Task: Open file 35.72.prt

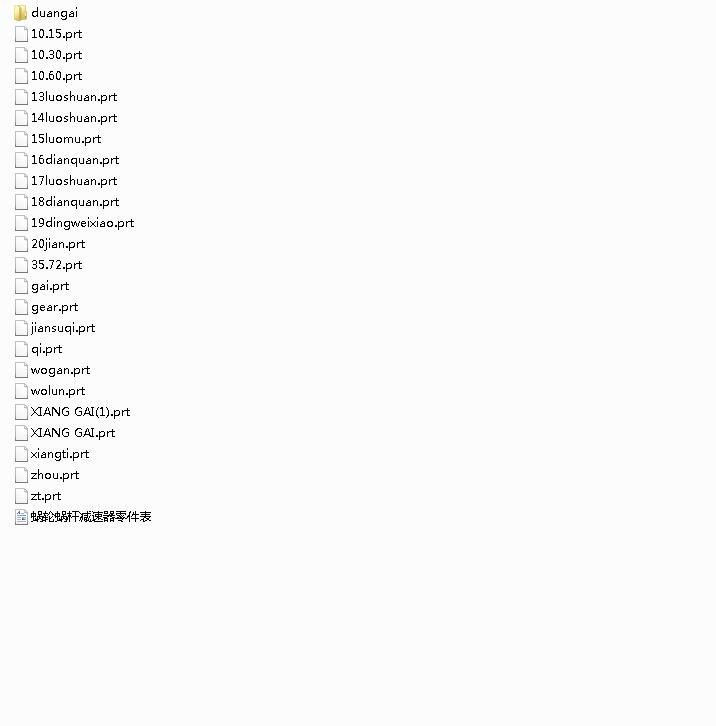Action: pyautogui.click(x=56, y=265)
